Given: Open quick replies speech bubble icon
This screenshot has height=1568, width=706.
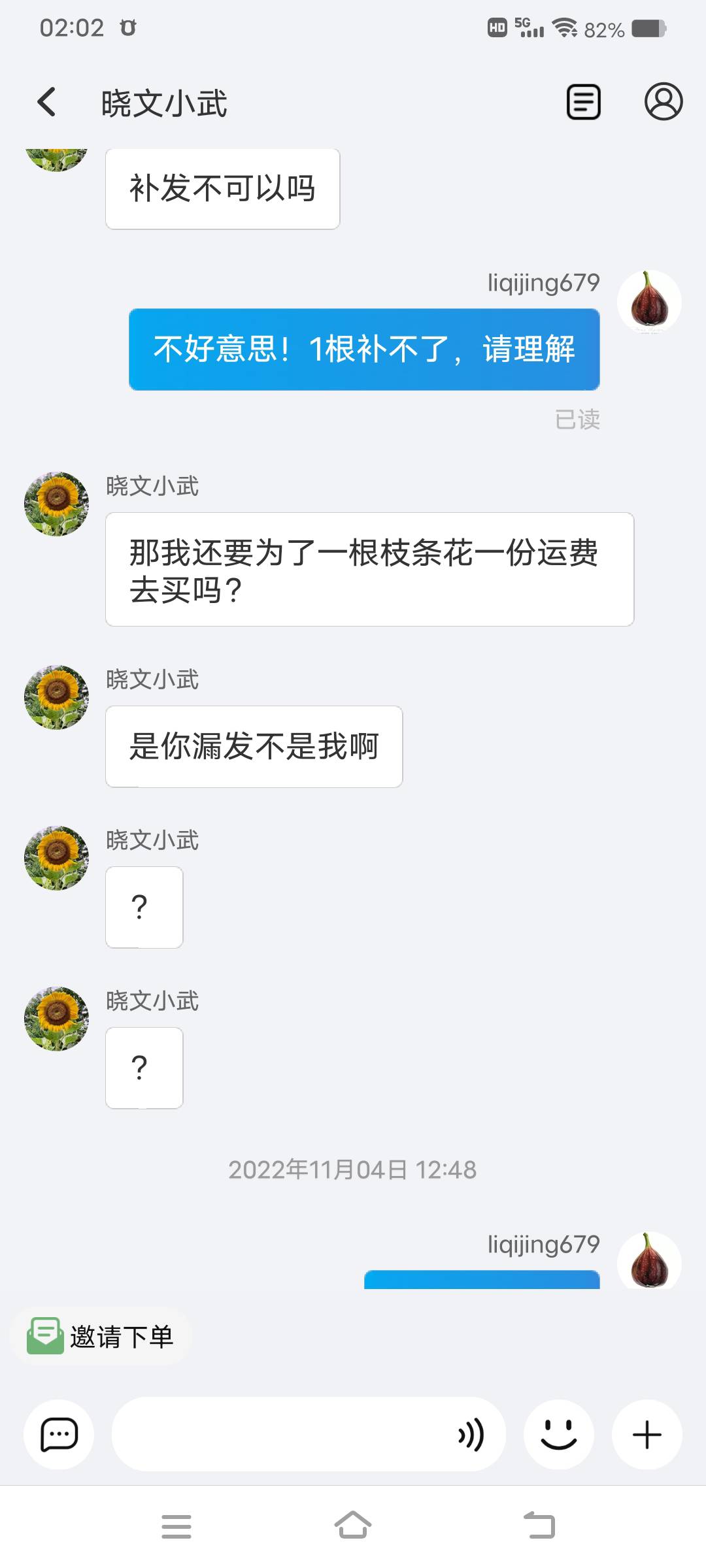Looking at the screenshot, I should coord(59,1435).
